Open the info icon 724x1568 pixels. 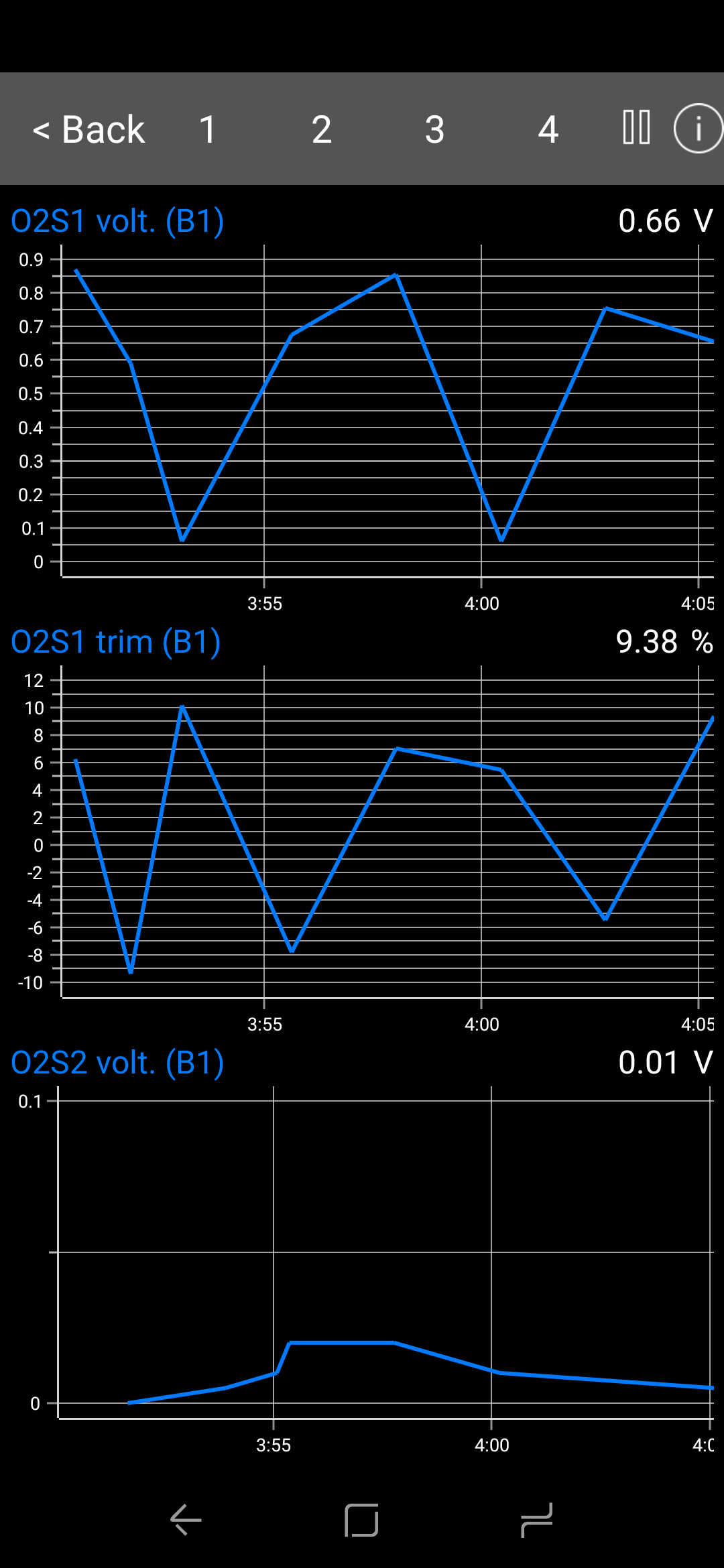[697, 128]
